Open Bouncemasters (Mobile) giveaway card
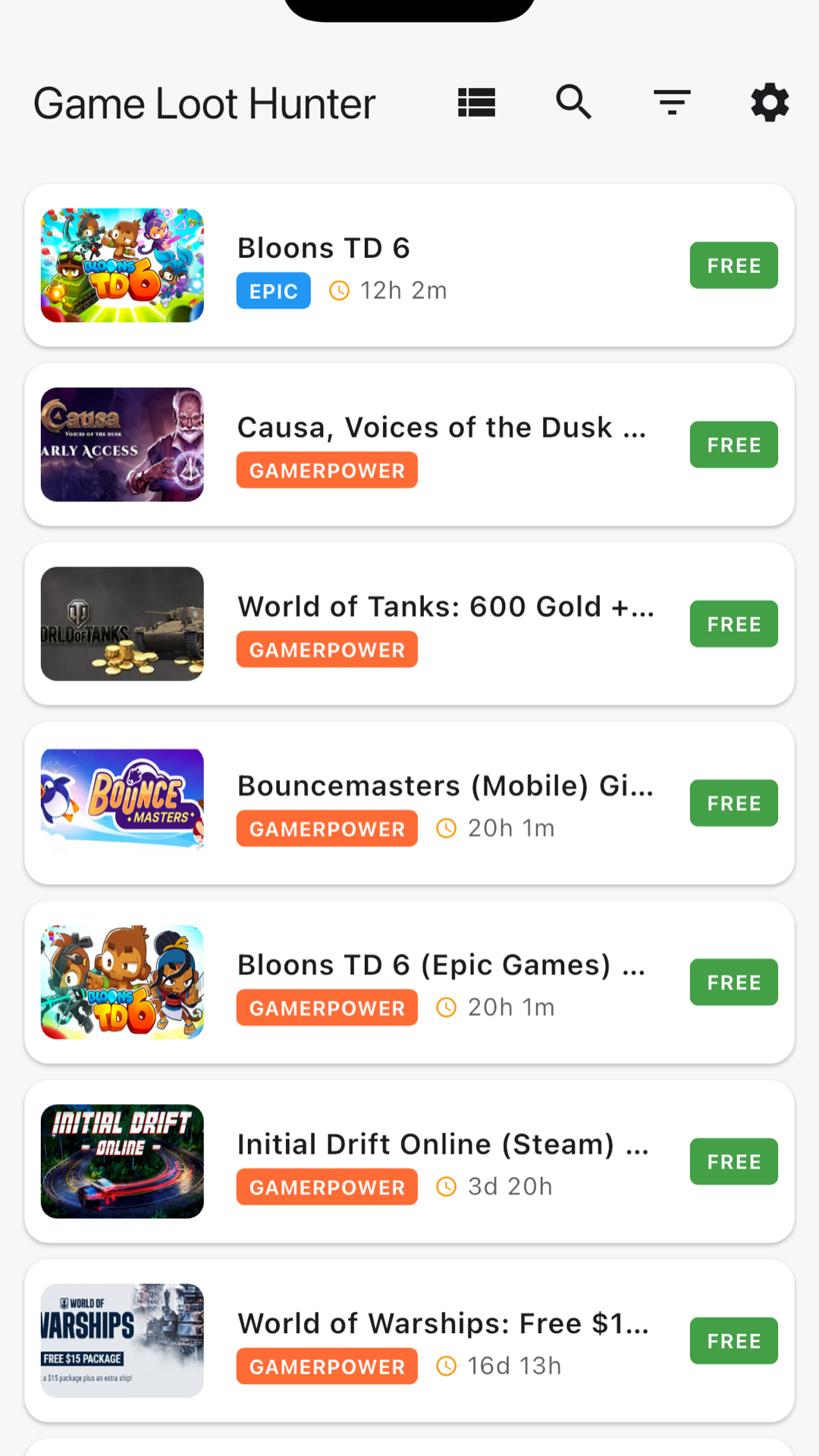This screenshot has width=819, height=1456. tap(409, 803)
